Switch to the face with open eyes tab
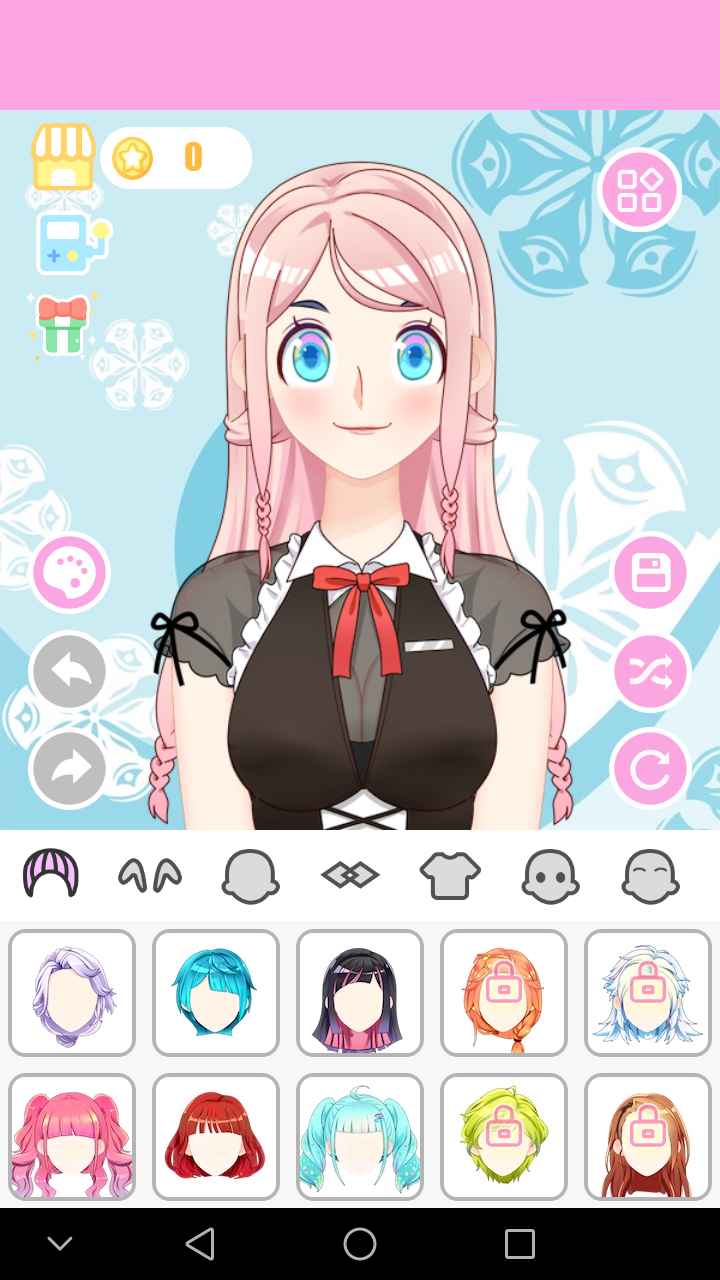 tap(550, 876)
